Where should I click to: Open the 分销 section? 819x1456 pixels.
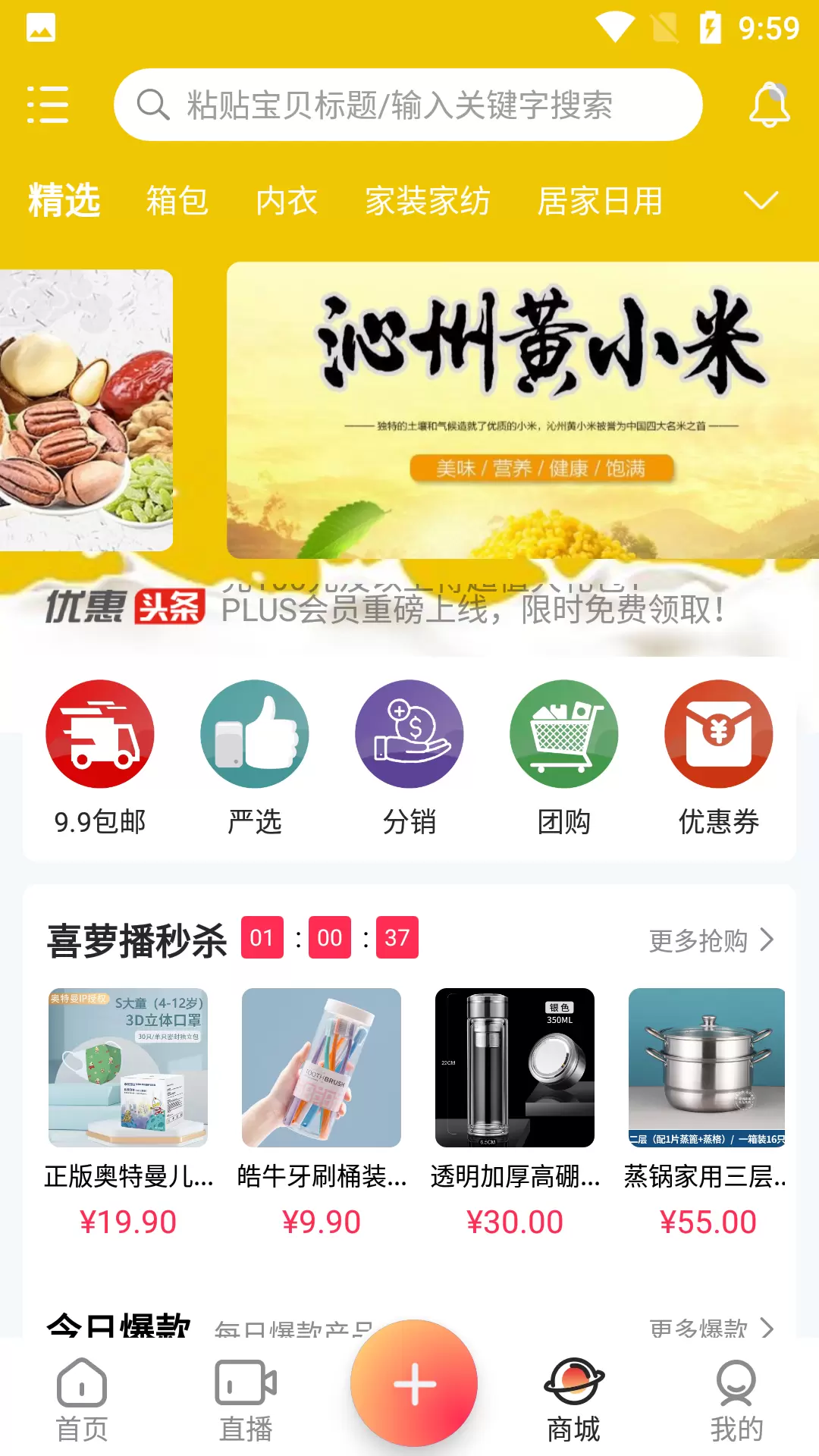(x=409, y=758)
